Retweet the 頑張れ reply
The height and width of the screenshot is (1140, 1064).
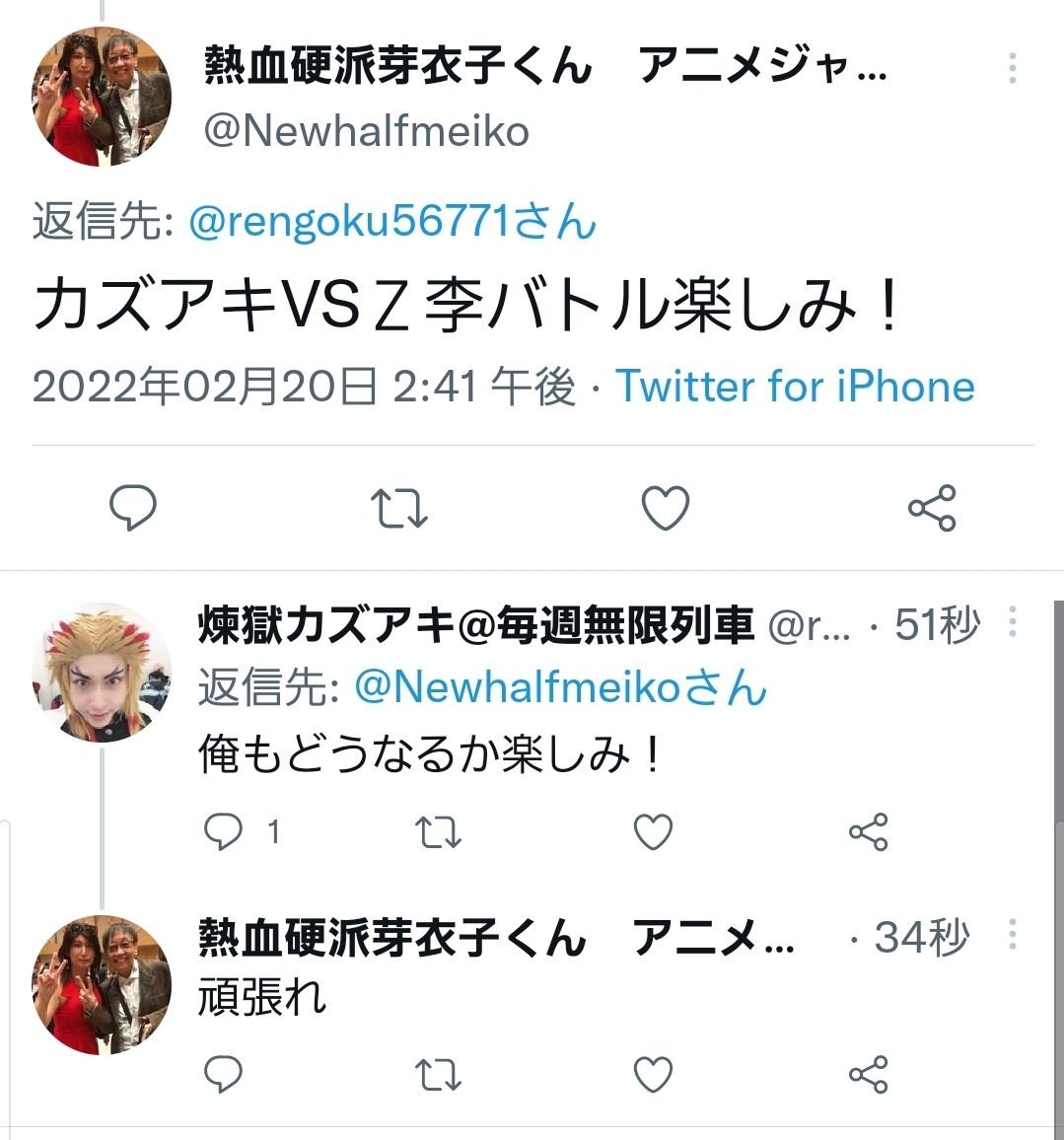tap(438, 1074)
